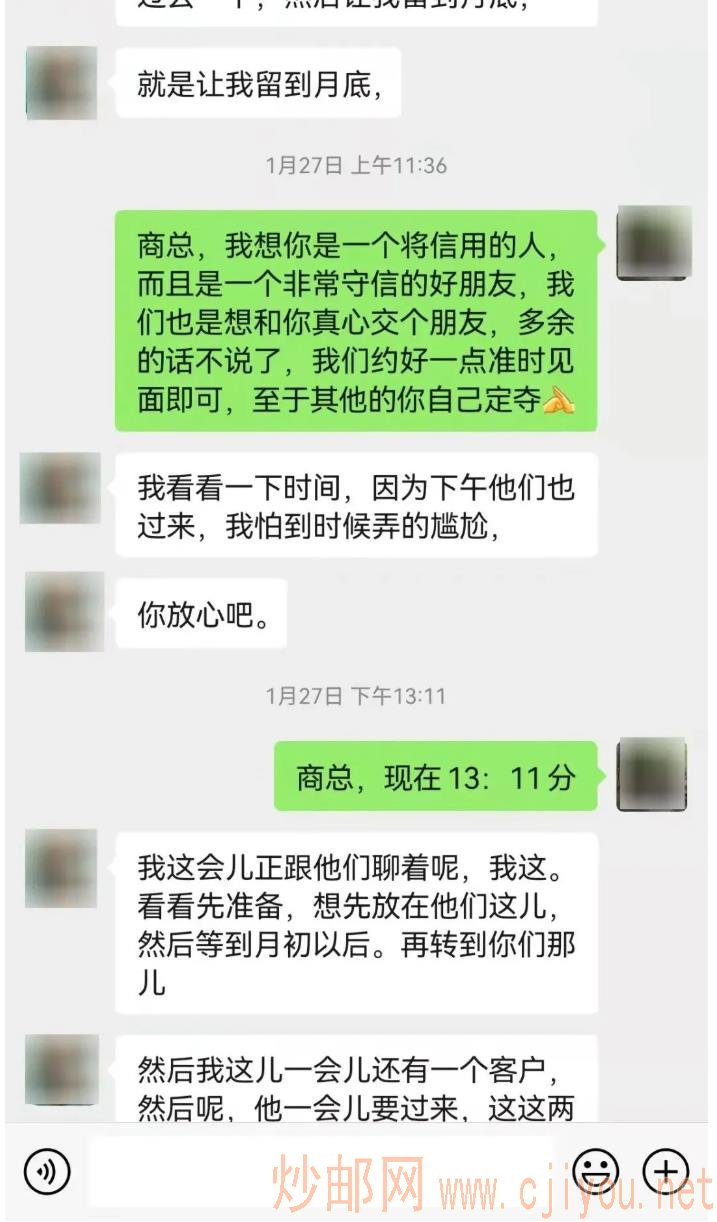
Task: Open the plus attachments menu
Action: coord(666,1169)
